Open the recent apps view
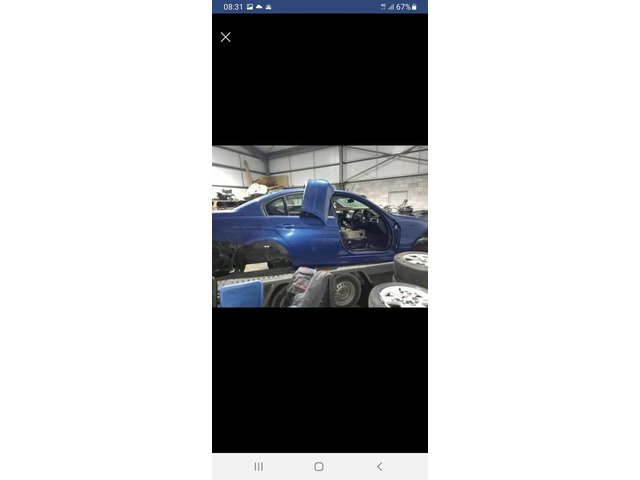 click(x=259, y=466)
